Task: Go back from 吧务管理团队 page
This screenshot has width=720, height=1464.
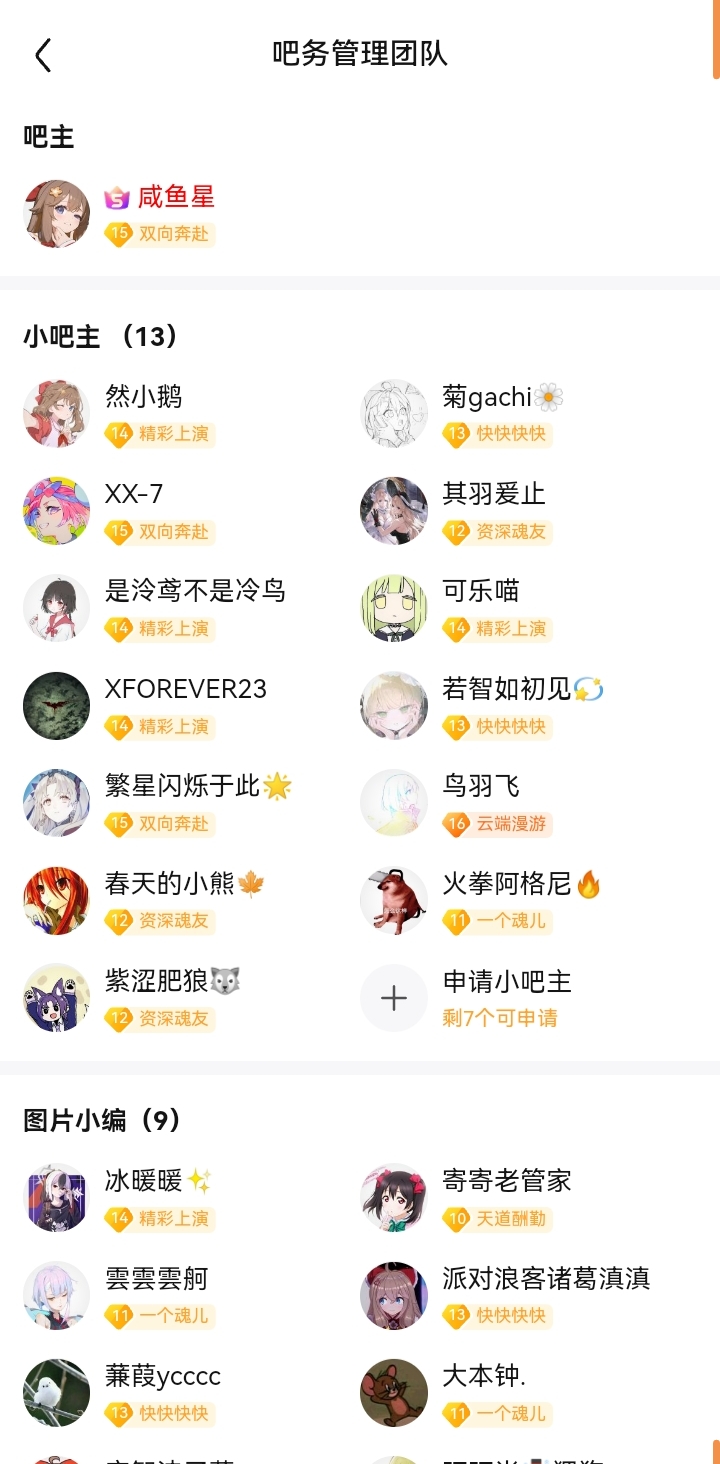Action: 43,55
